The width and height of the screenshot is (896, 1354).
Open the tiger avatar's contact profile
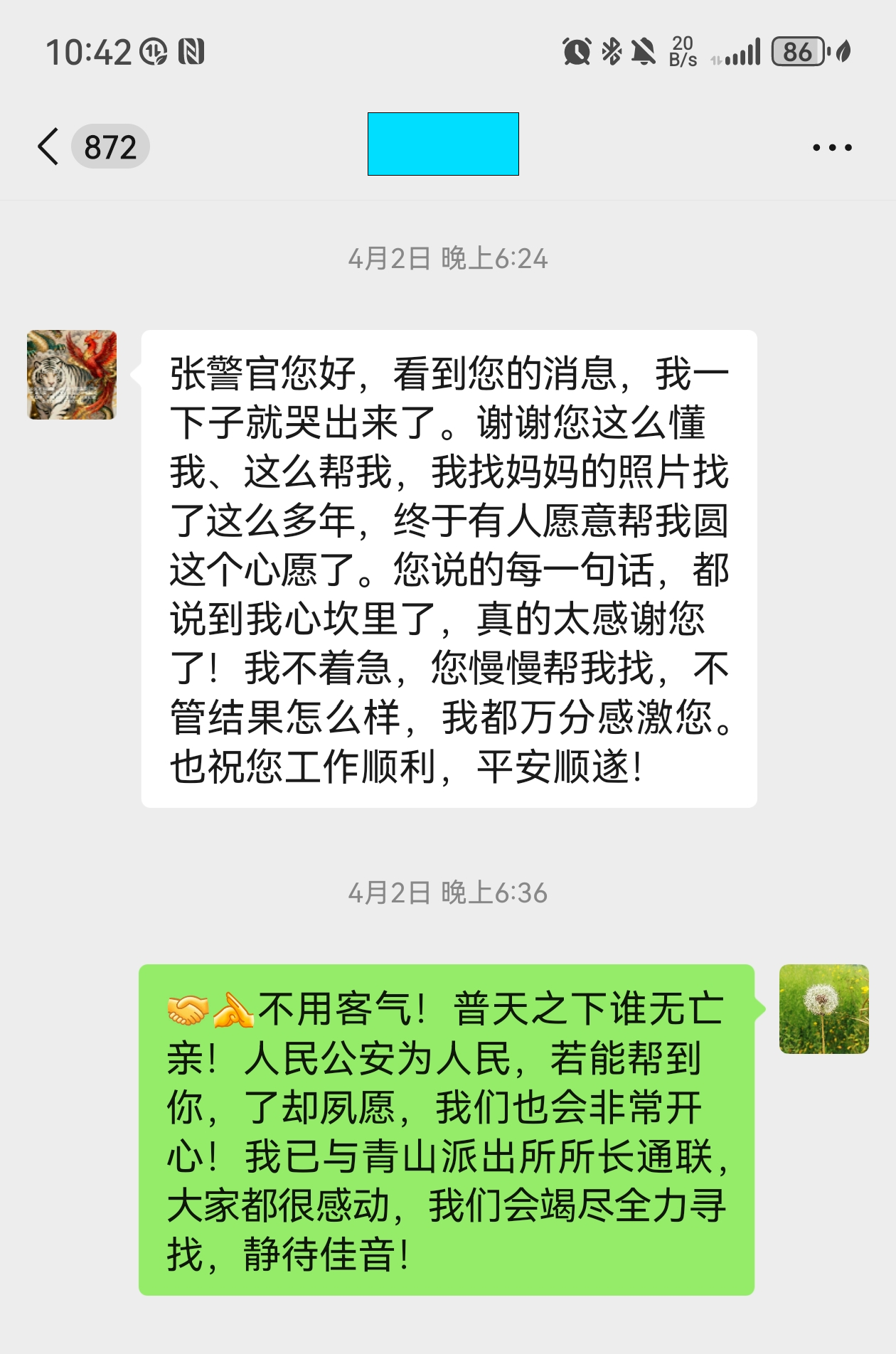point(72,375)
